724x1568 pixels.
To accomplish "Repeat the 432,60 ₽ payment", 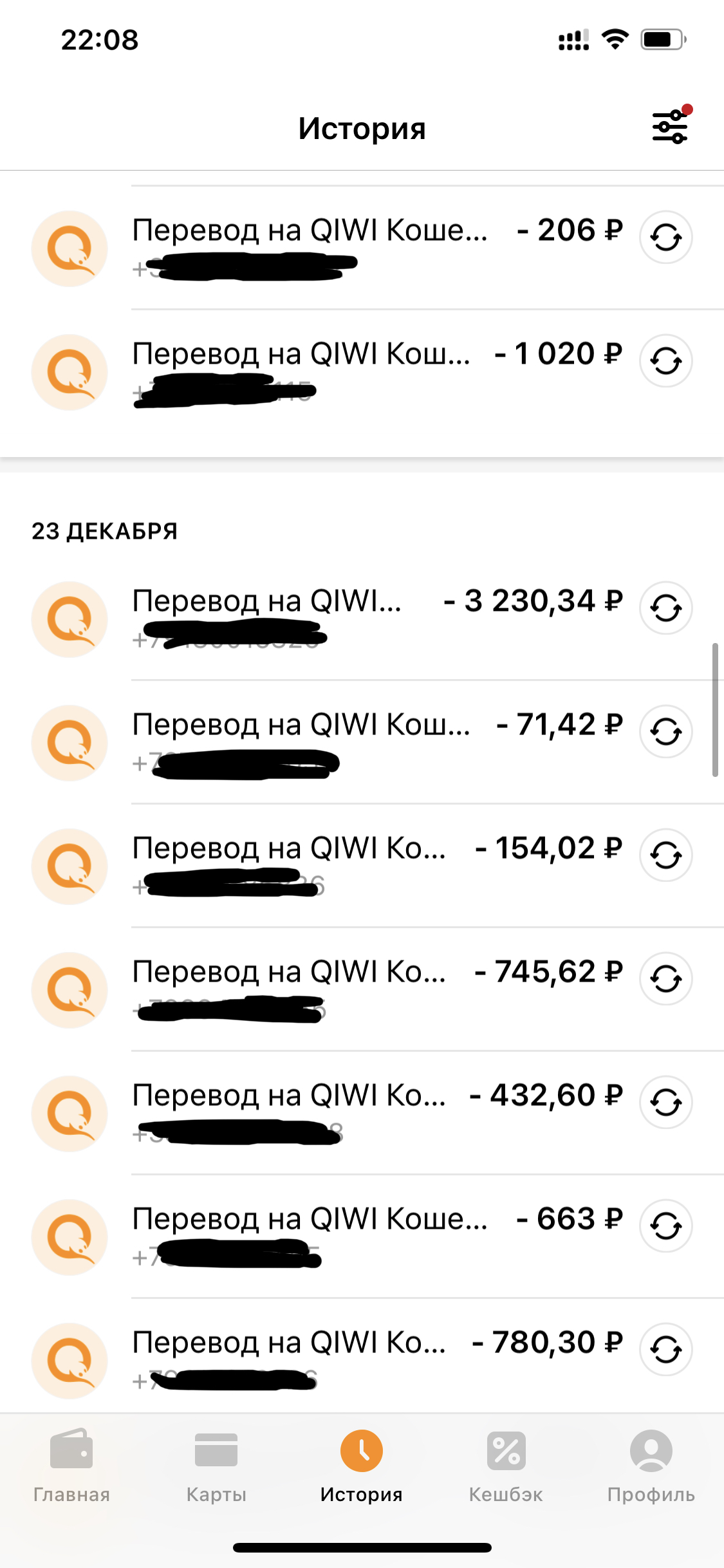I will [x=665, y=1102].
